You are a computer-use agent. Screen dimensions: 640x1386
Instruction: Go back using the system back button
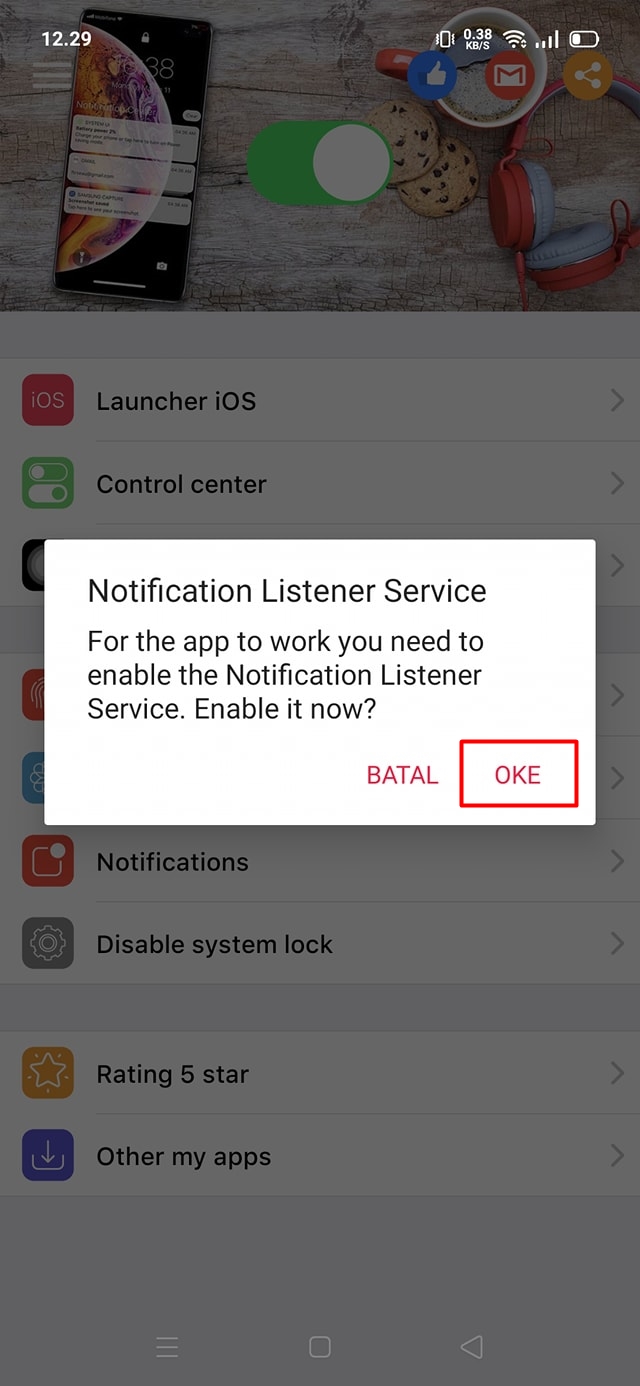(471, 1347)
